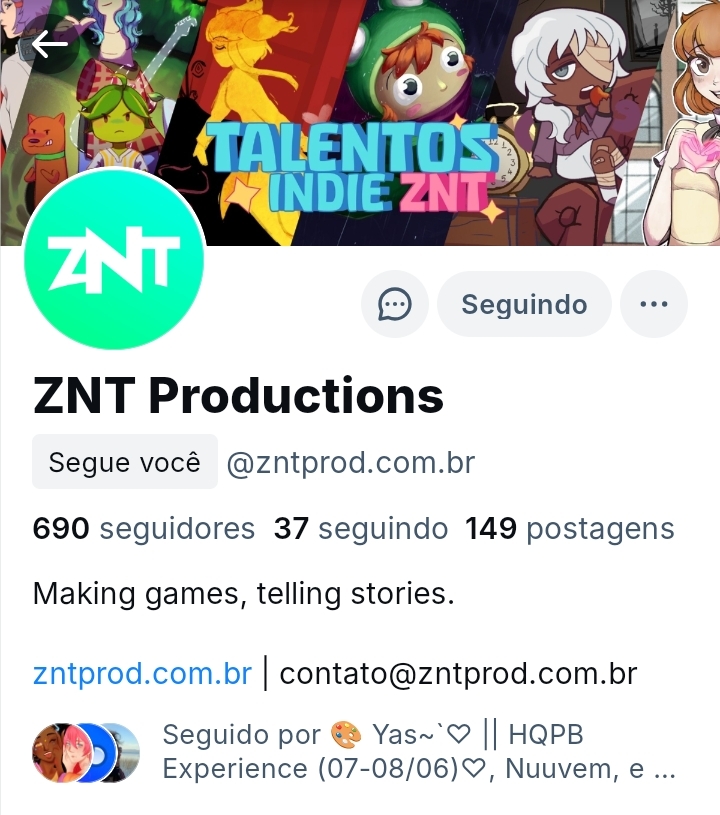
Task: See the Seguido por known followers
Action: coord(420,752)
